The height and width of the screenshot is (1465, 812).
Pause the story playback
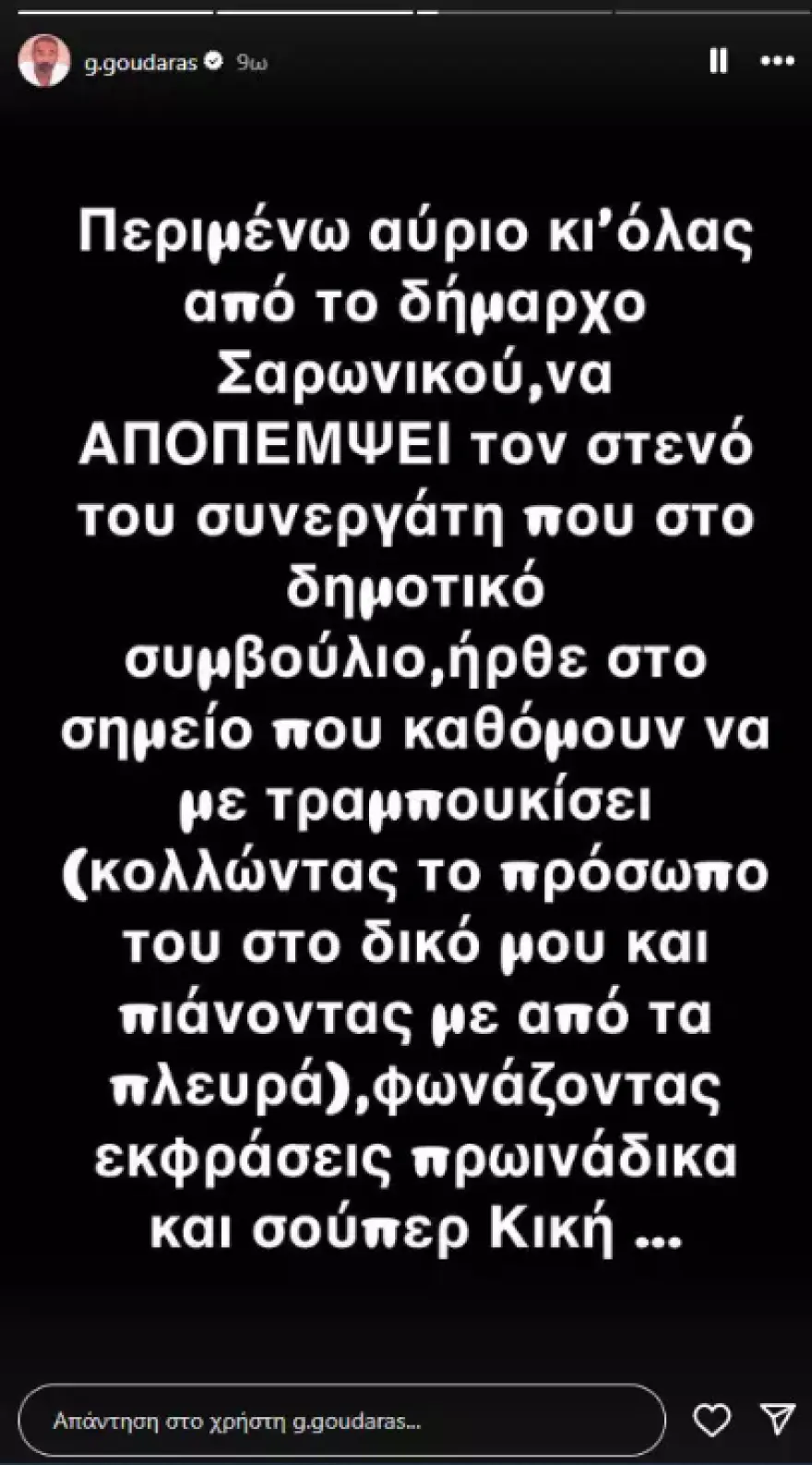click(718, 62)
